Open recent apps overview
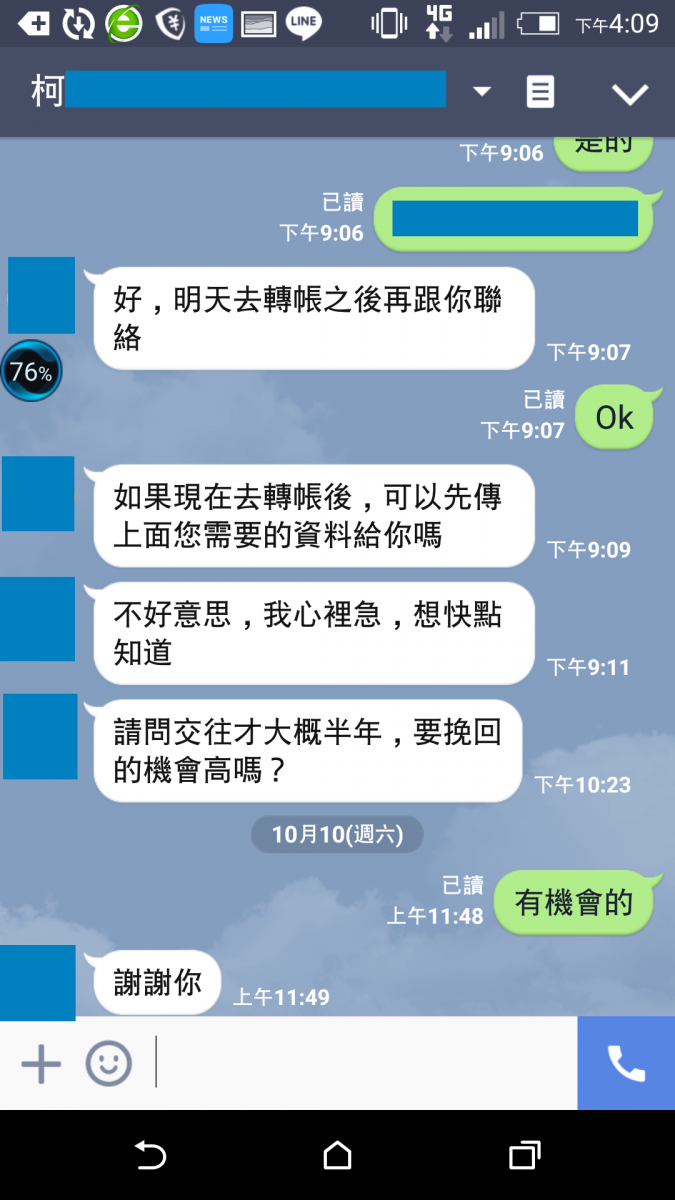The image size is (675, 1200). pos(524,1156)
